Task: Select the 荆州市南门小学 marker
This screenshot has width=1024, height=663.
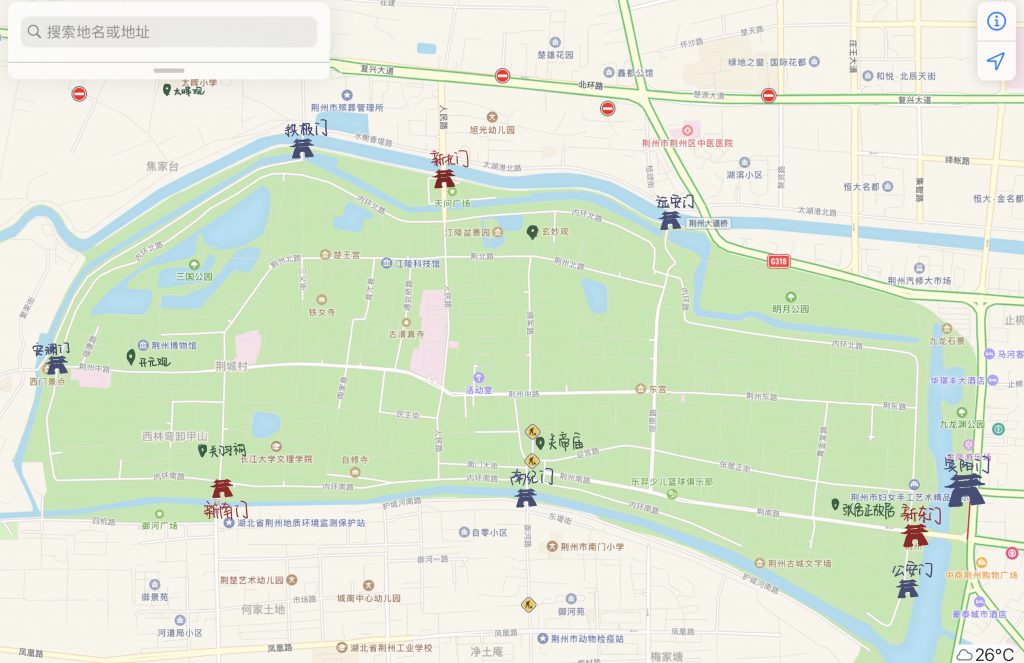Action: (x=551, y=546)
